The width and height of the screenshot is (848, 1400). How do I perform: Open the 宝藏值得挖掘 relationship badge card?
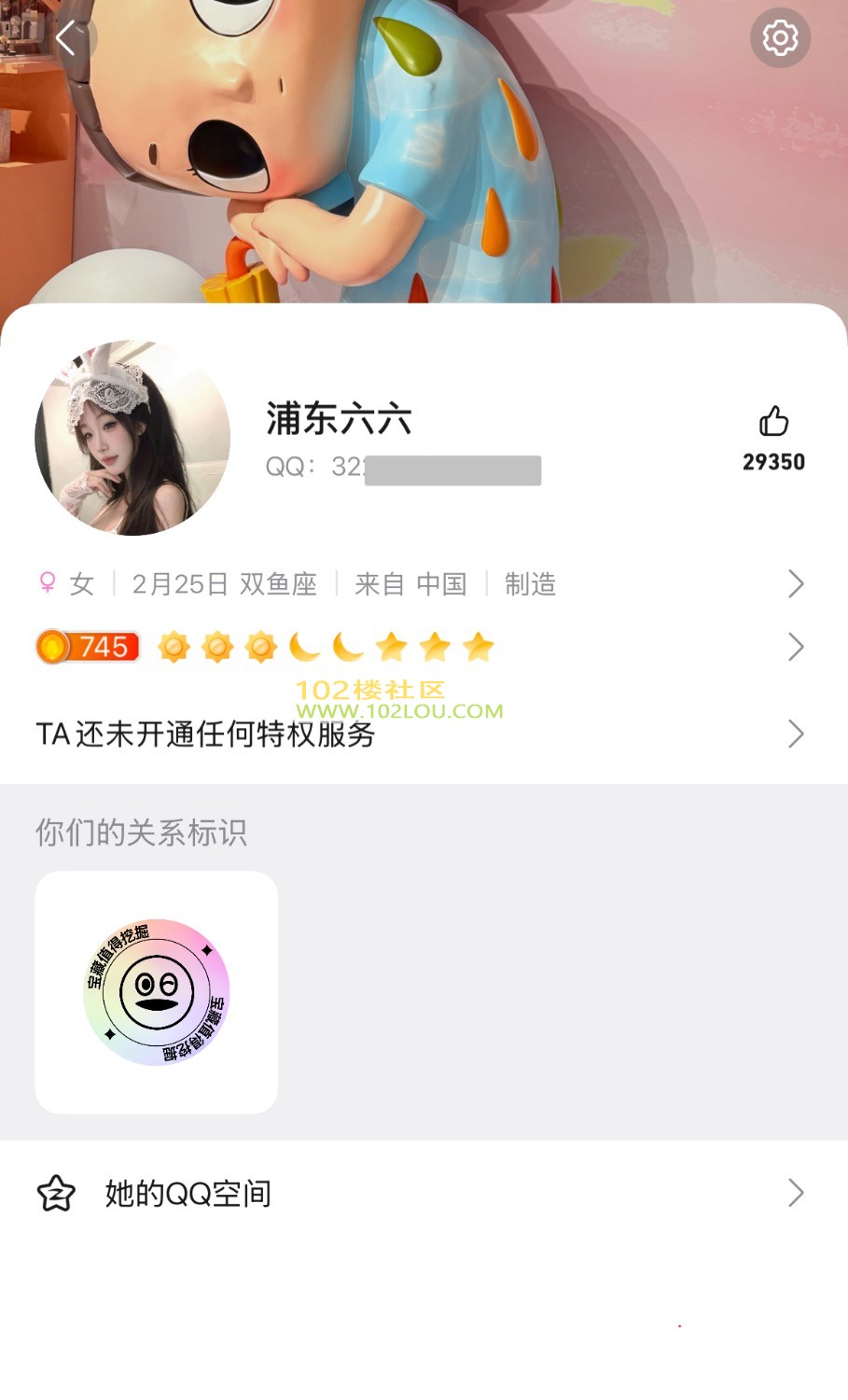(x=157, y=992)
